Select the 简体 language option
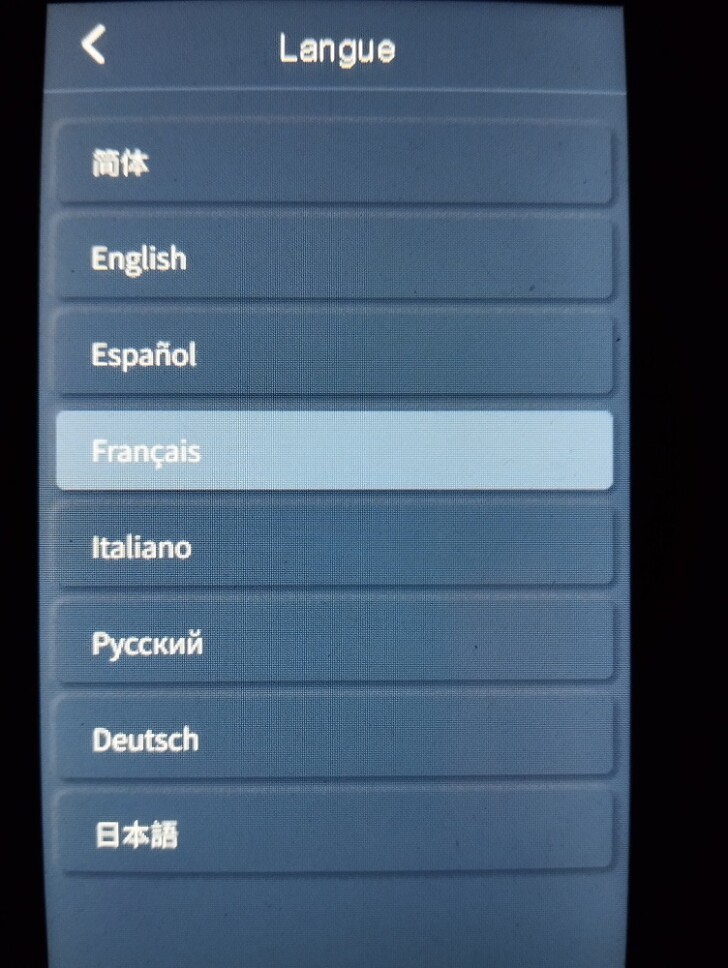This screenshot has width=728, height=968. coord(333,163)
